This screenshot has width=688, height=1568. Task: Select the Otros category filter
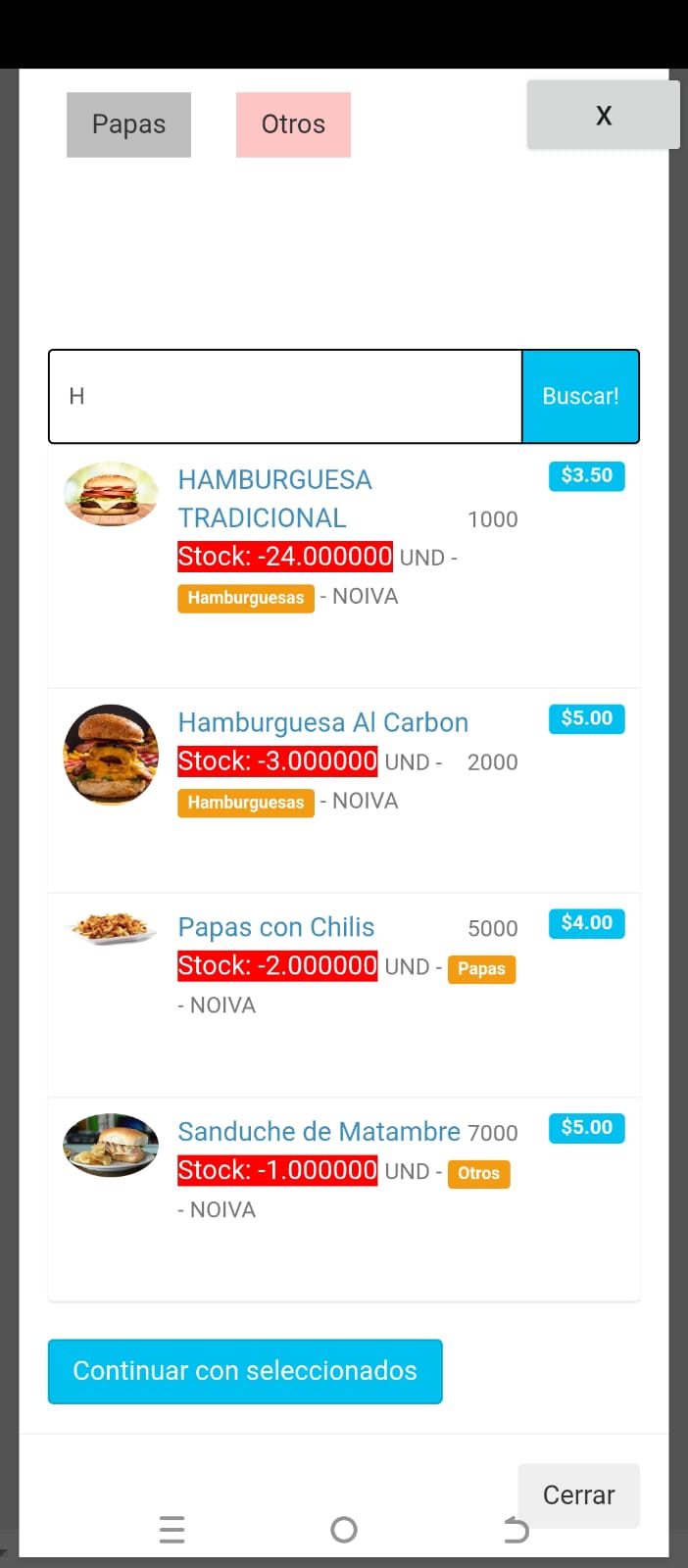(293, 124)
